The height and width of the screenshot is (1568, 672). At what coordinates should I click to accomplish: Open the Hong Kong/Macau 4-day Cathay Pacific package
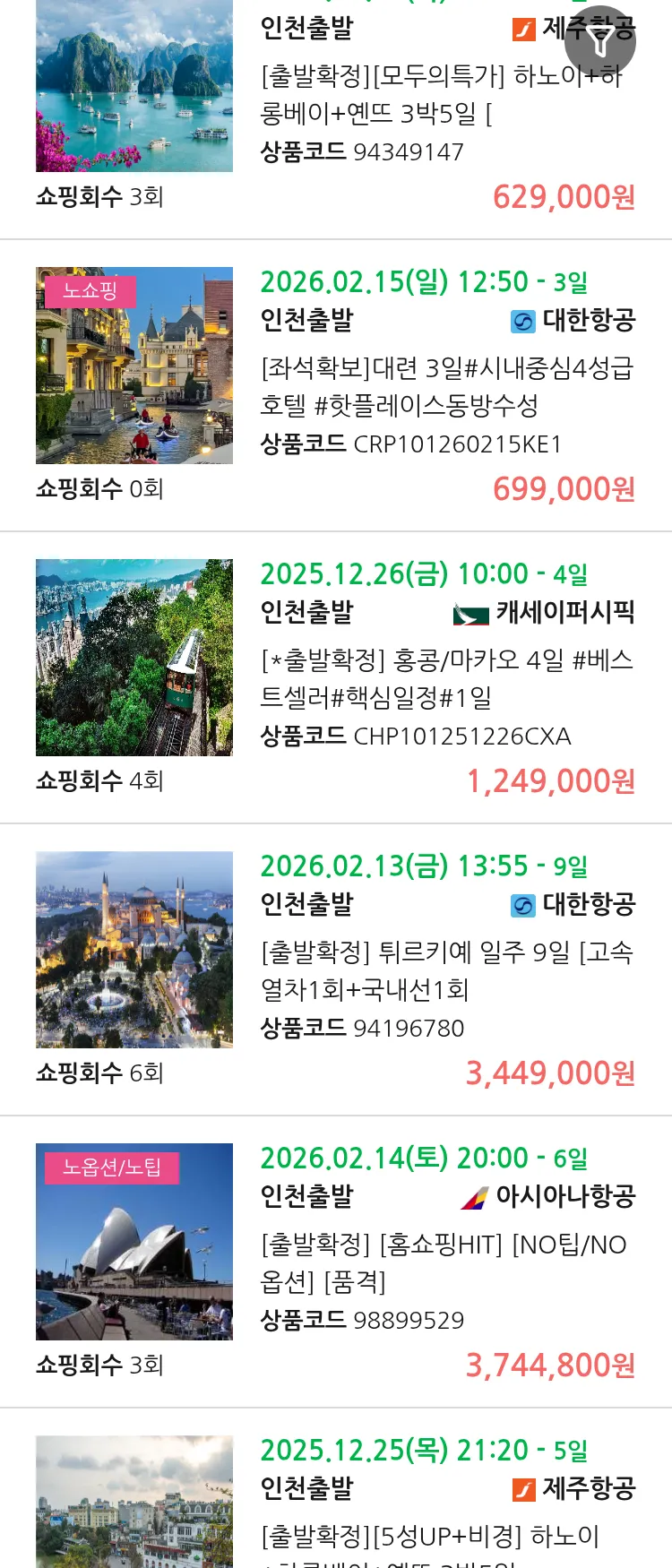(x=446, y=678)
